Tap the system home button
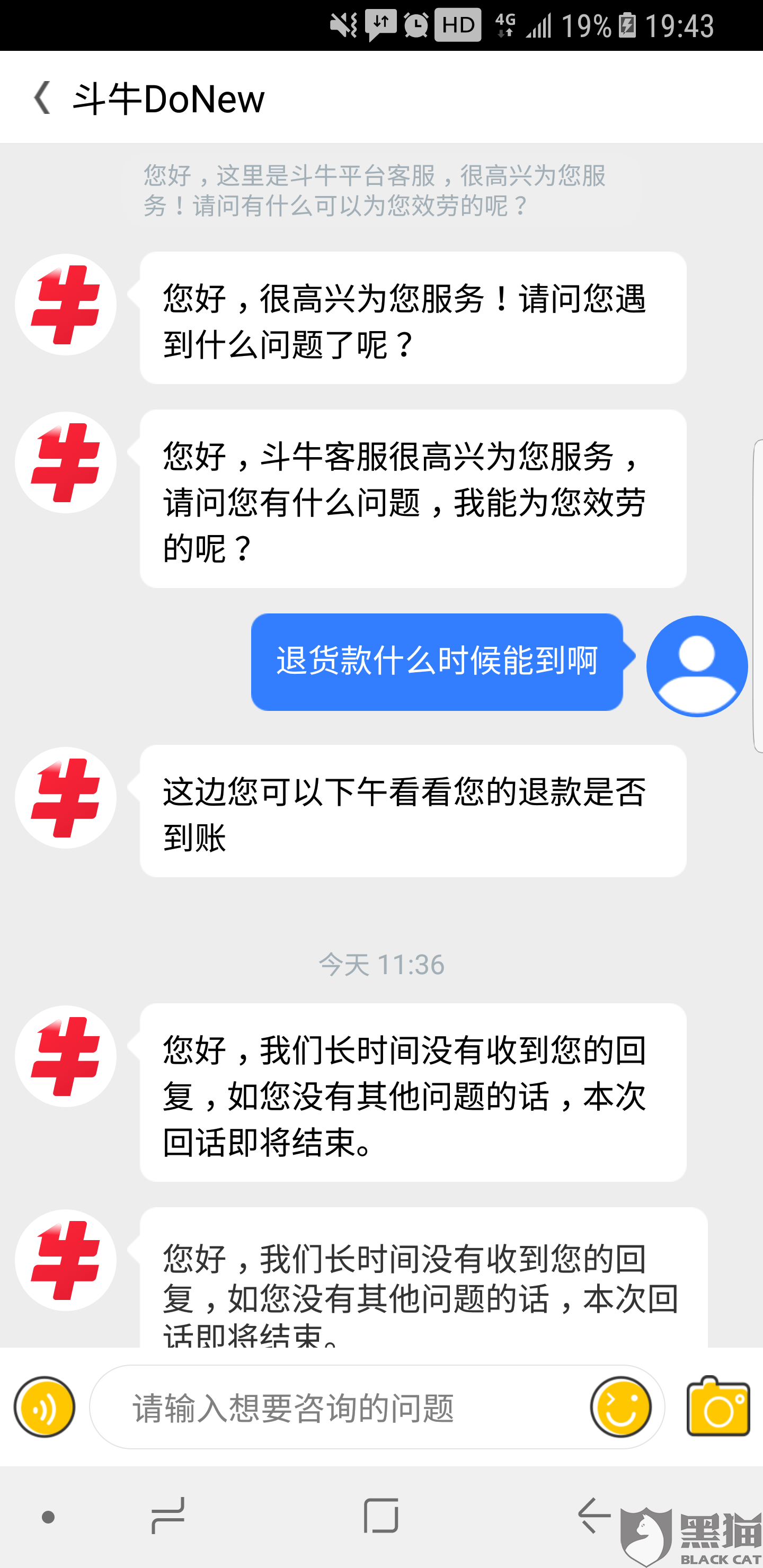Screen dimensions: 763x1568 coord(381,1516)
